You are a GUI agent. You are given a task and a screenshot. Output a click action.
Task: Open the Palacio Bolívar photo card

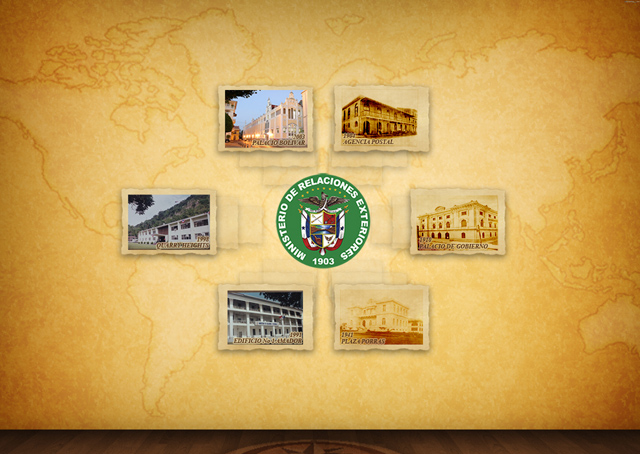tap(265, 119)
